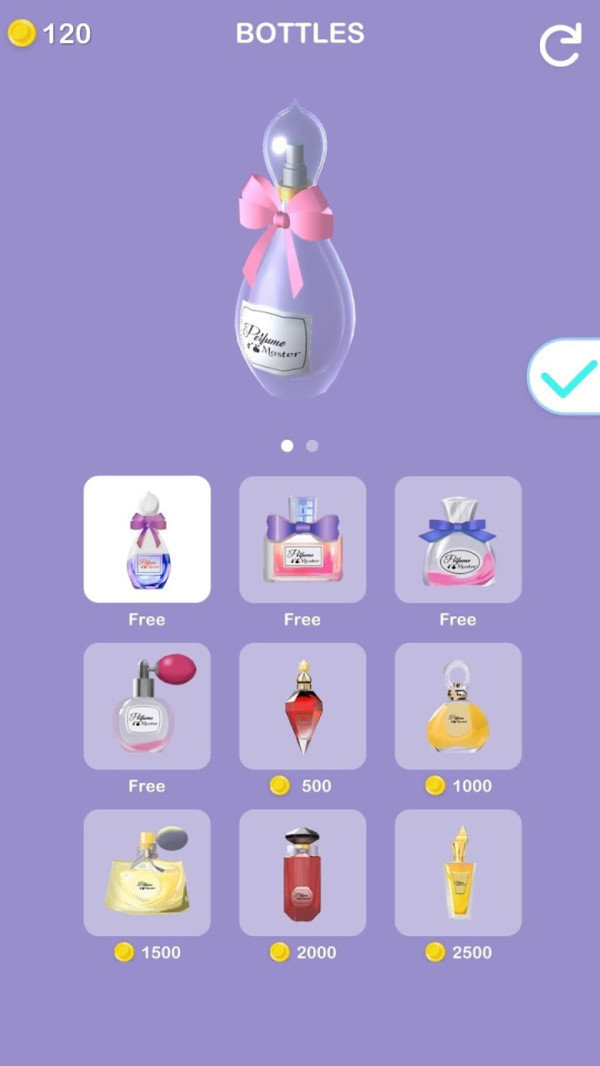Choose the 1500 coin yellow atomizer bottle
This screenshot has width=600, height=1066.
147,872
